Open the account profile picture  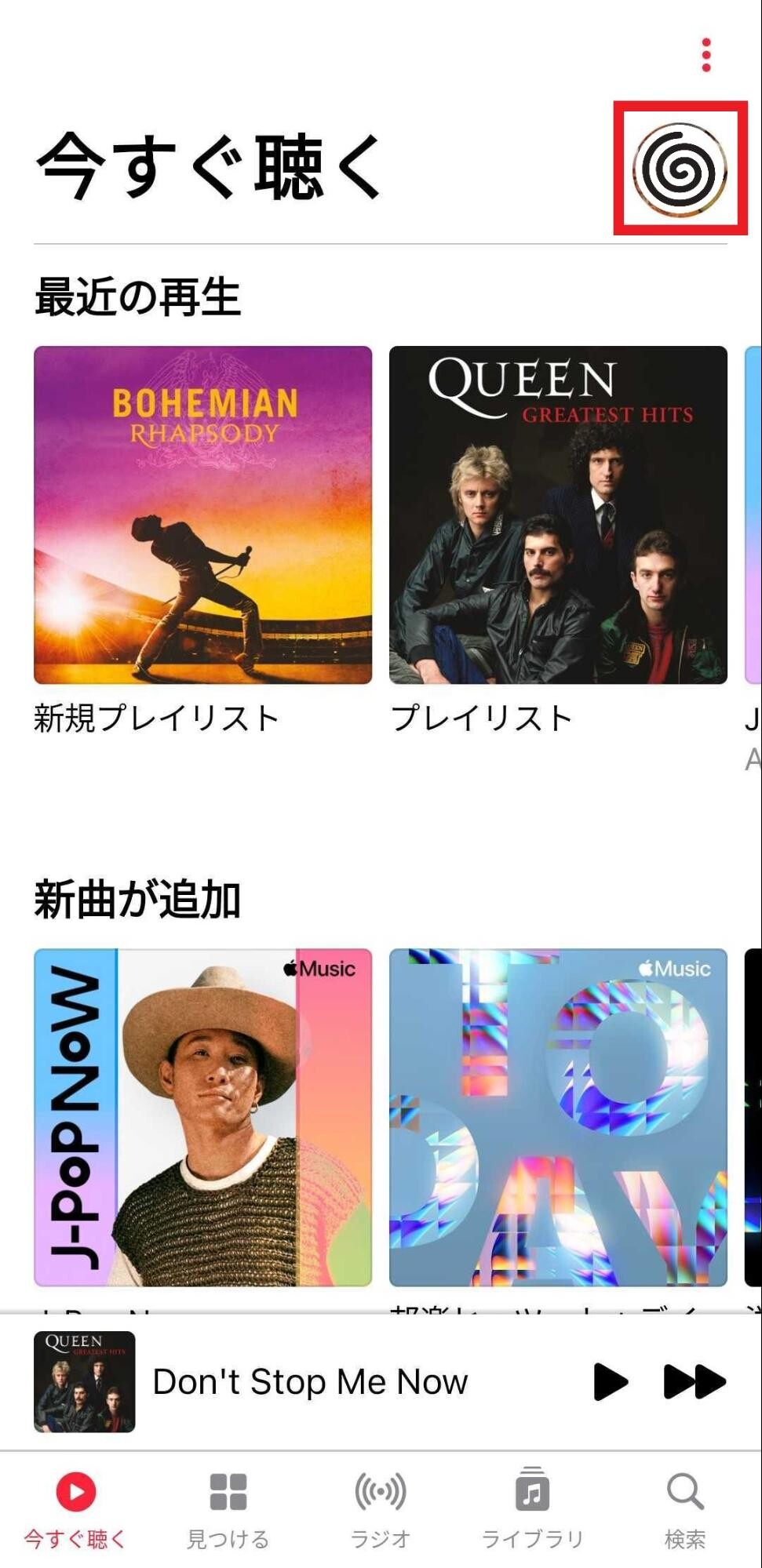click(x=680, y=169)
